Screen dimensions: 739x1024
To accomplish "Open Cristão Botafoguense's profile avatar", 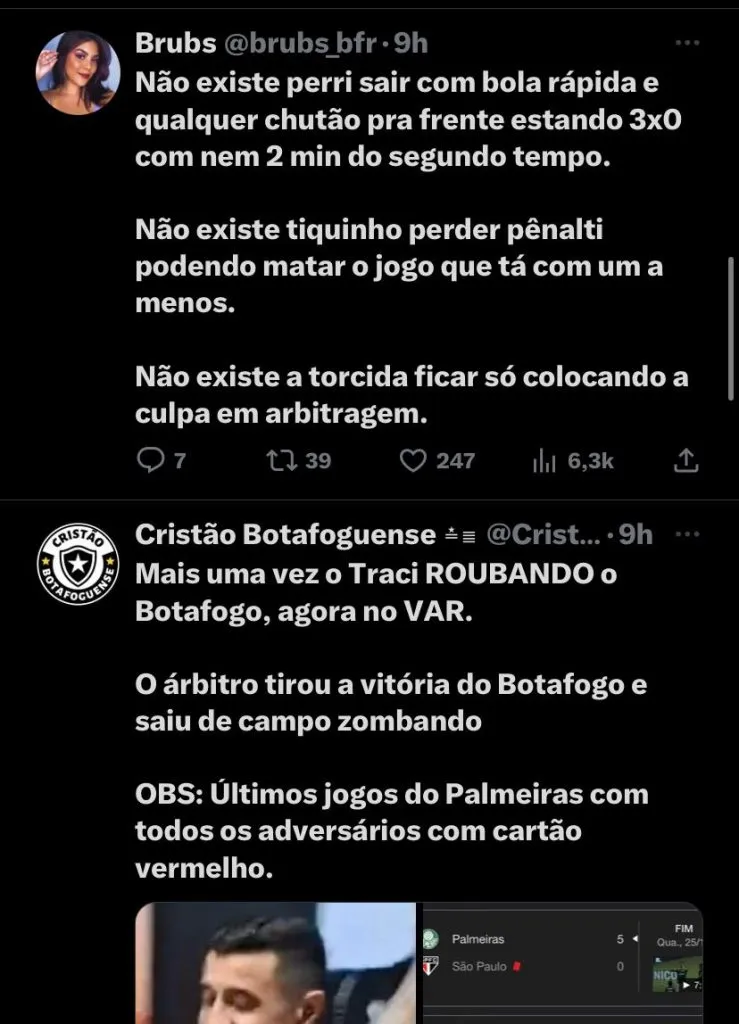I will point(78,561).
